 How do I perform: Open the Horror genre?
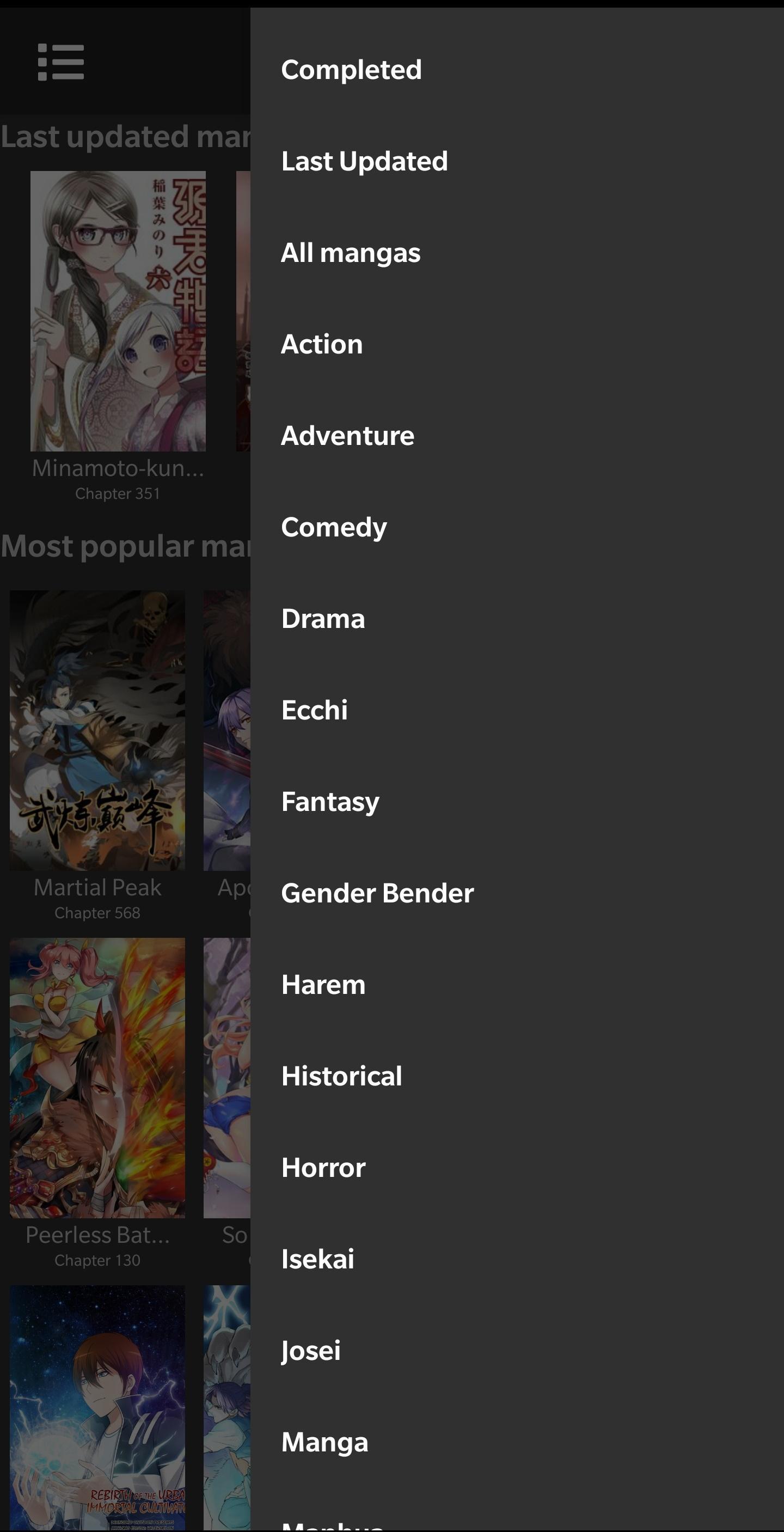point(323,1168)
